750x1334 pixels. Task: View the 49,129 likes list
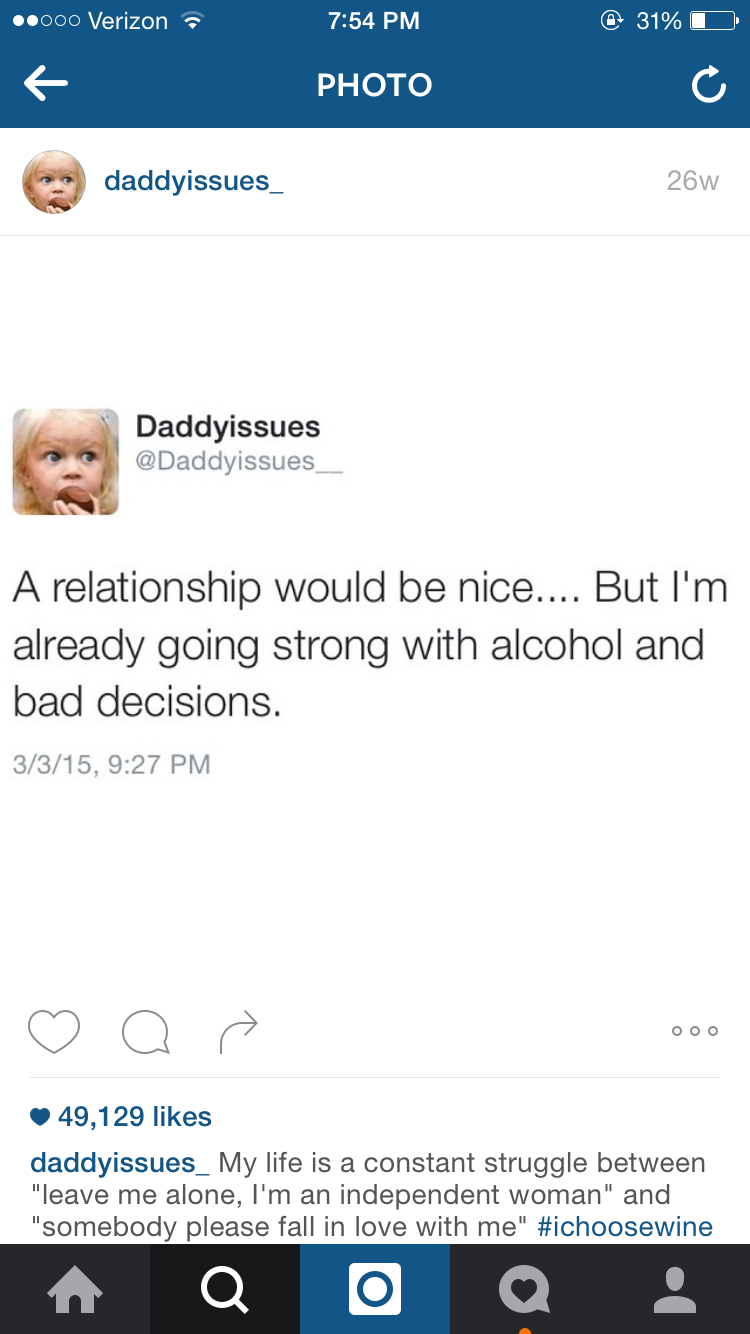point(134,1116)
